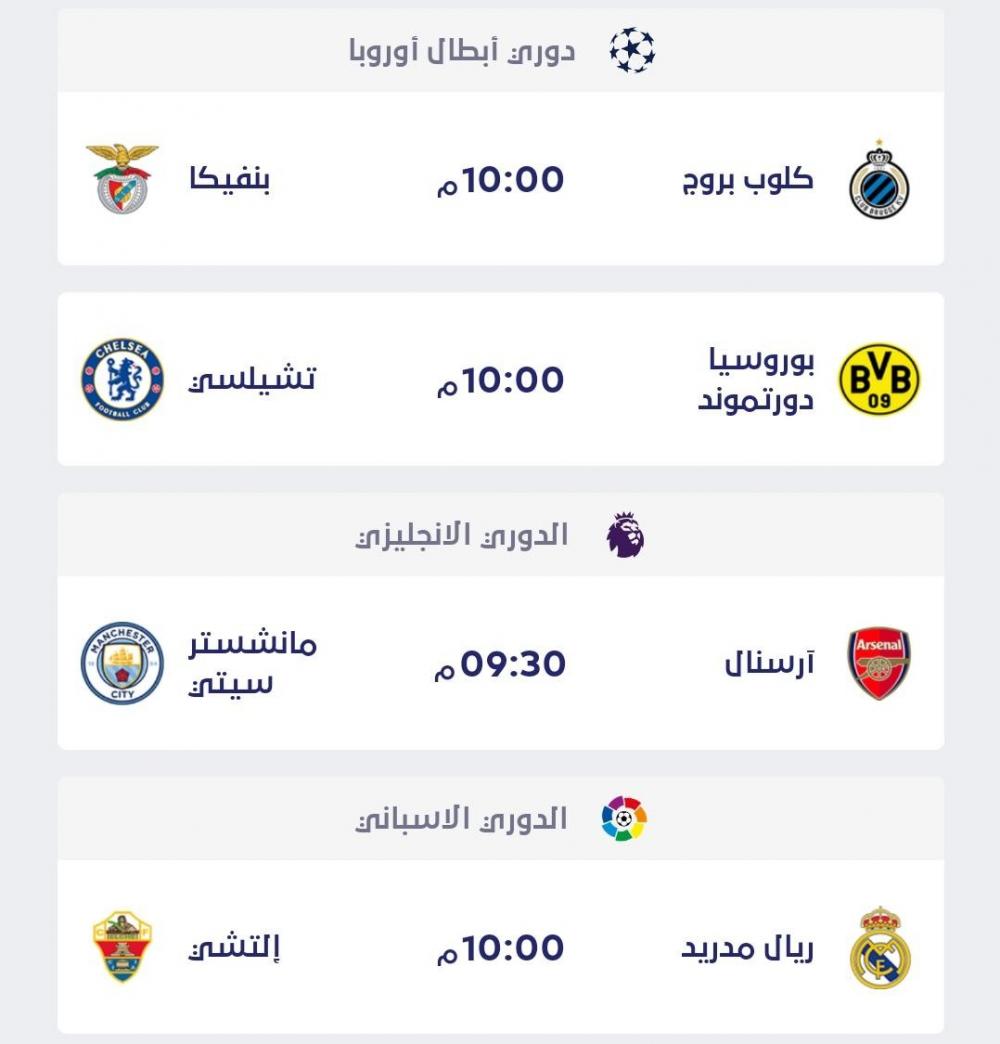This screenshot has width=1000, height=1044.
Task: Open the Arsenal vs Manchester City match
Action: [500, 663]
